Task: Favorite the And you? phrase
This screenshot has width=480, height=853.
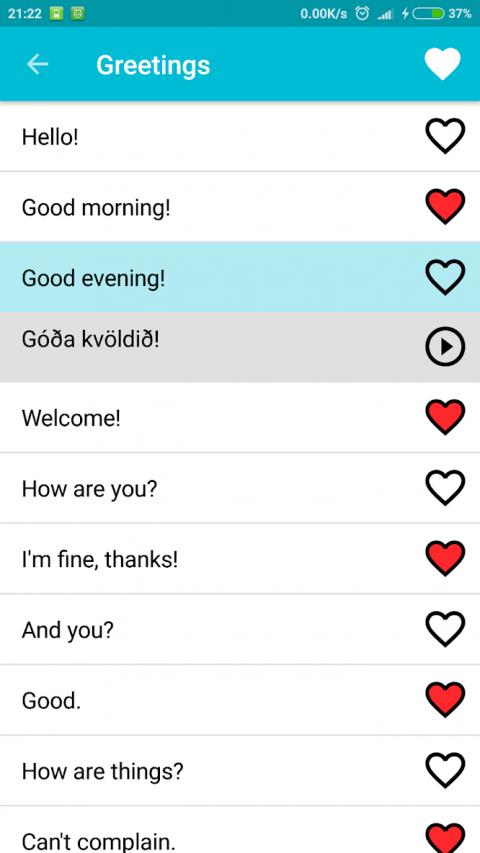Action: (445, 629)
